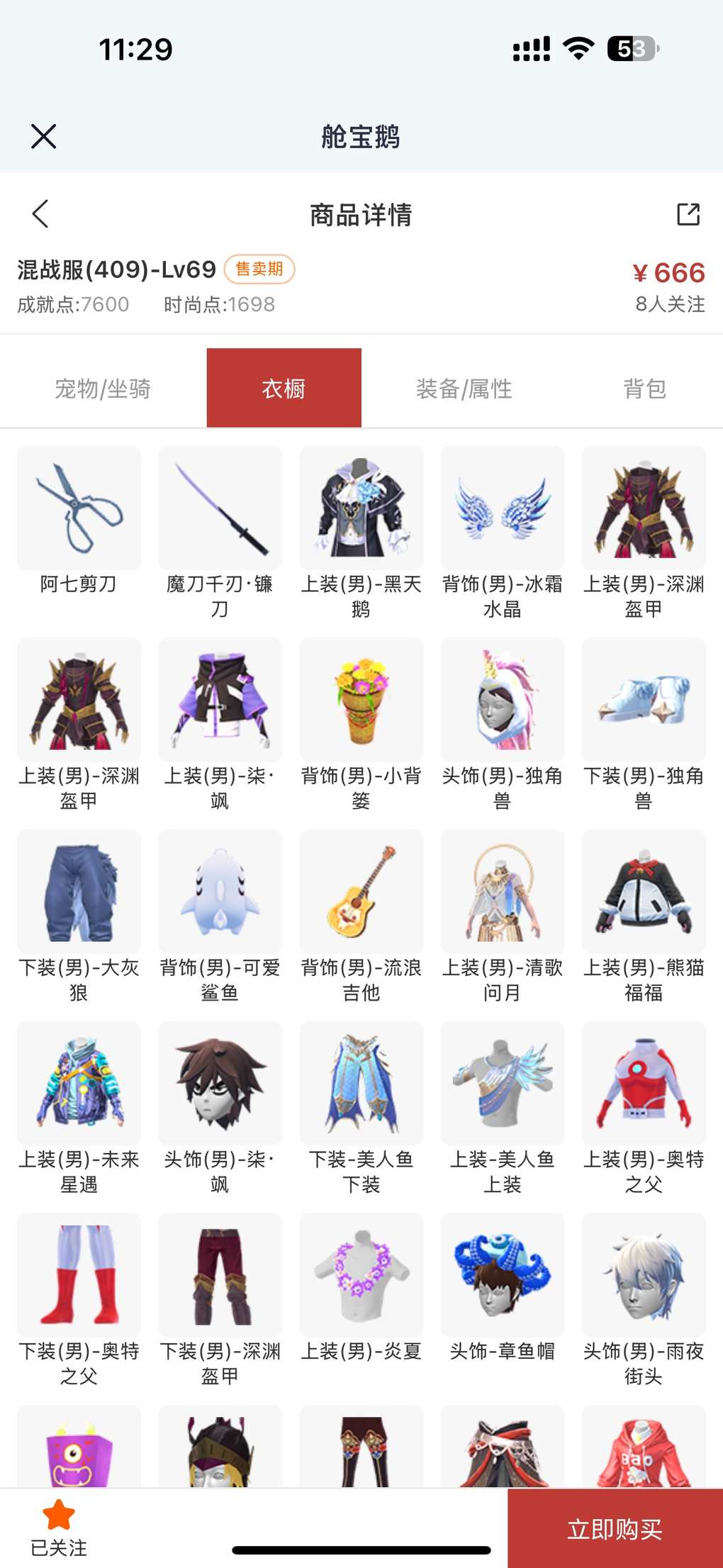
Task: Open the 装备/属性 tab
Action: (x=464, y=389)
